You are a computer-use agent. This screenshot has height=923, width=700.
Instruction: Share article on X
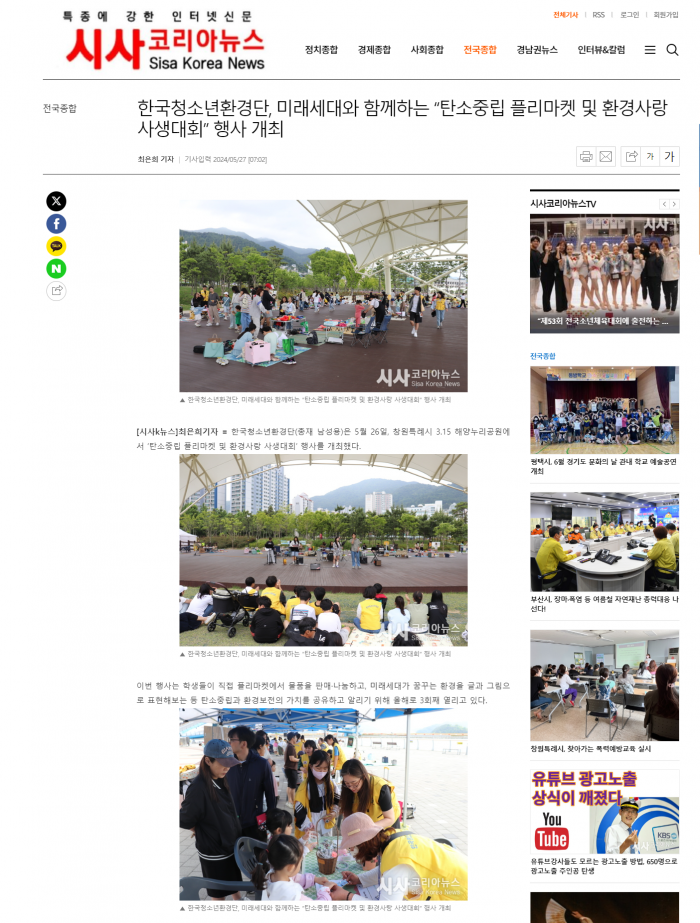coord(56,201)
